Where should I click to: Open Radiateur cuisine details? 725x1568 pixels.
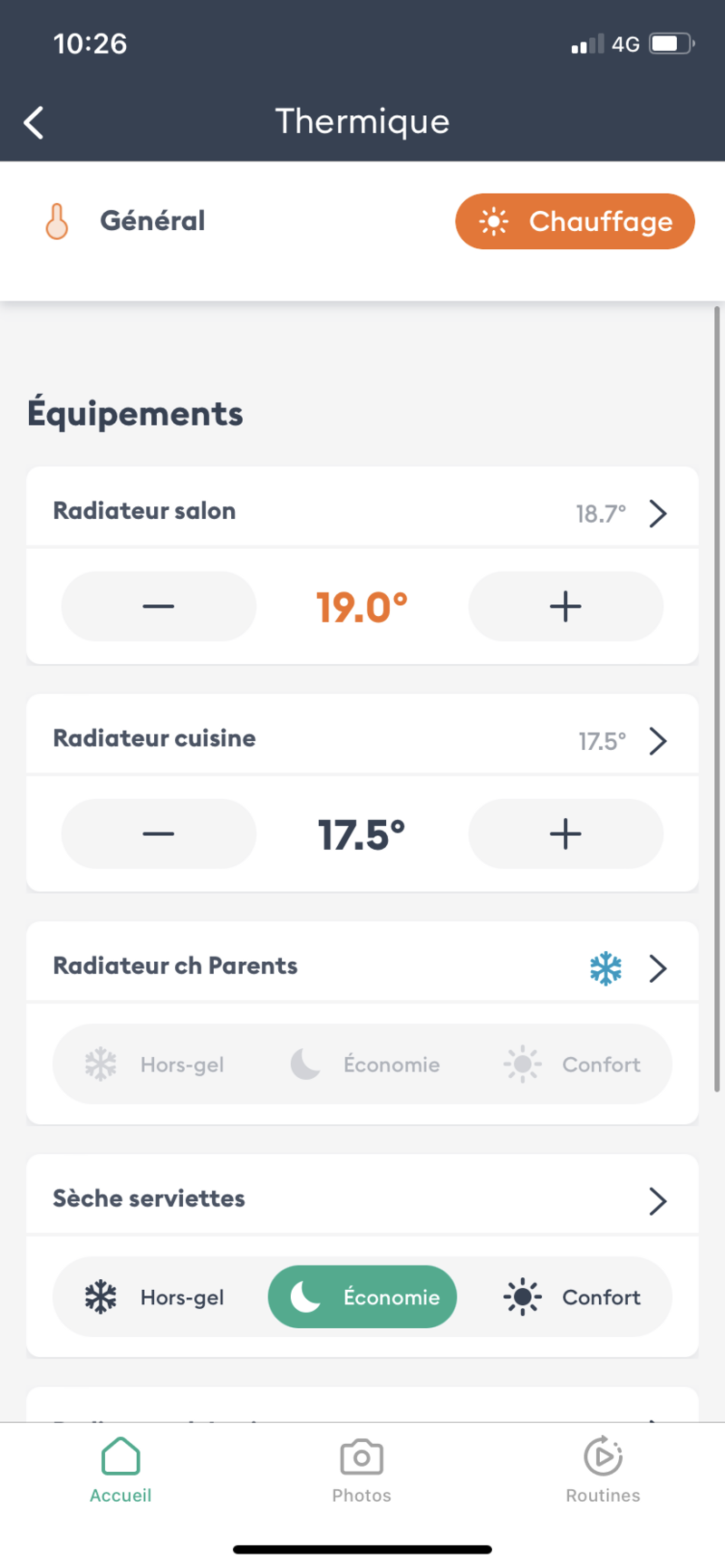point(658,741)
